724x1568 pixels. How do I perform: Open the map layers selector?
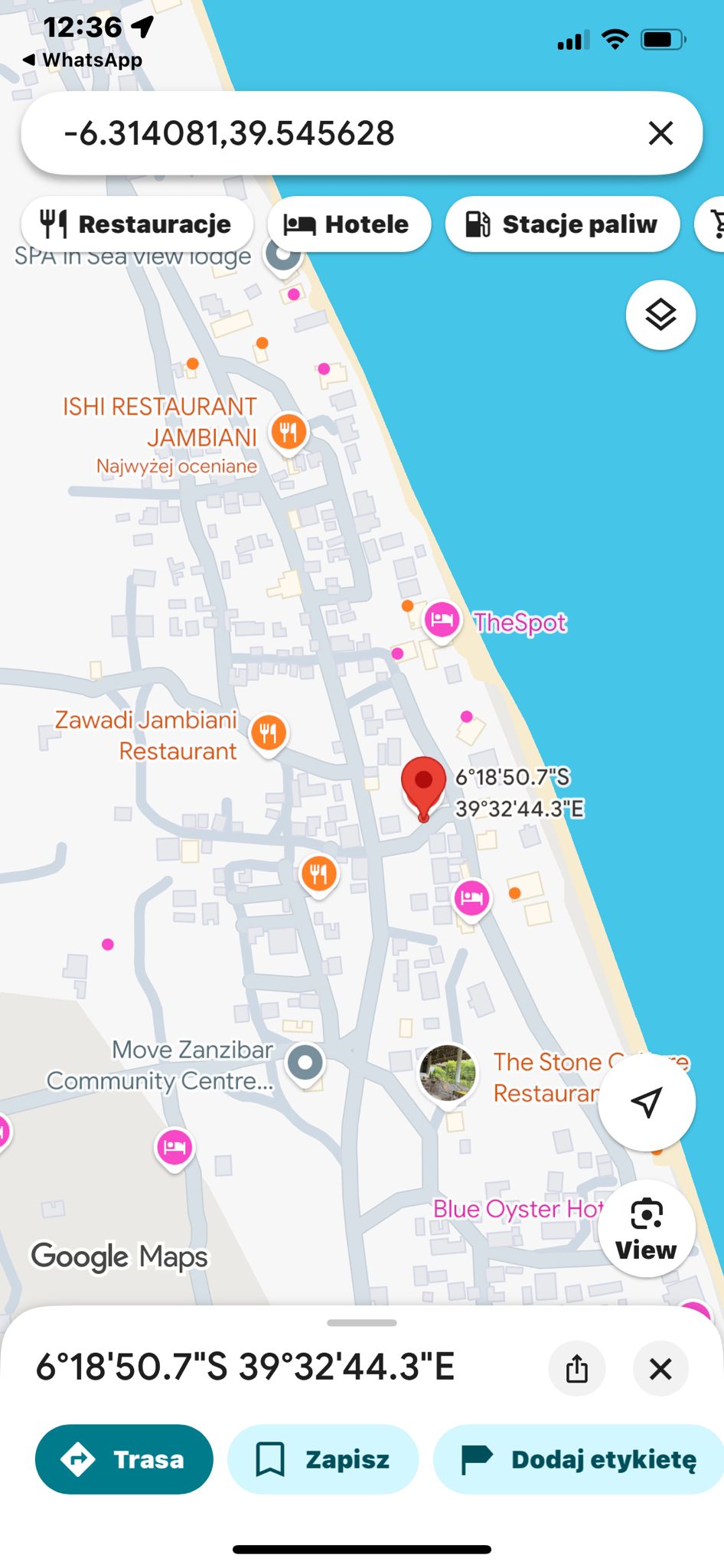coord(660,315)
